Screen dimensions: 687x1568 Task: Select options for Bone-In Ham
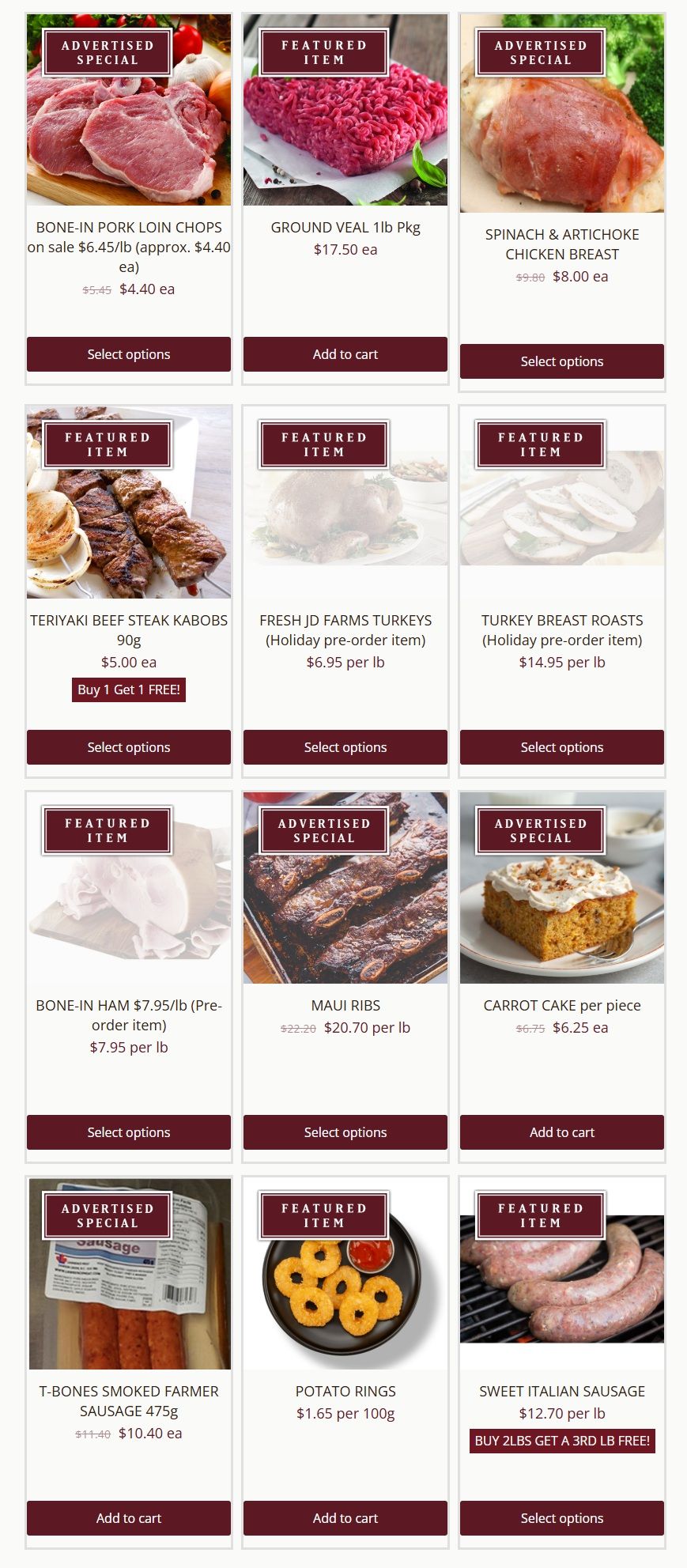[x=128, y=1132]
